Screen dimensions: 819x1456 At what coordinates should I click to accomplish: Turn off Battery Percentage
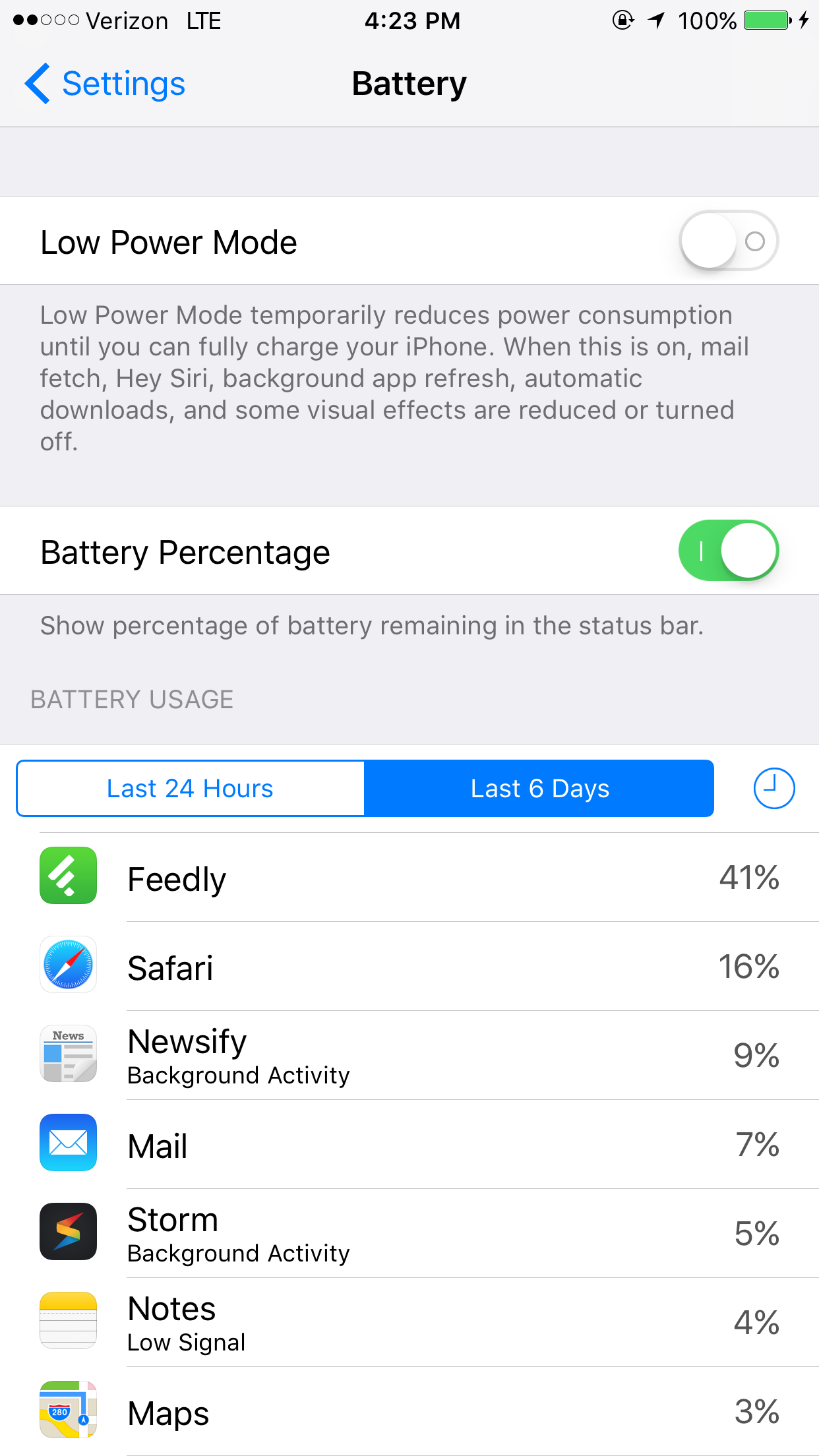tap(729, 551)
